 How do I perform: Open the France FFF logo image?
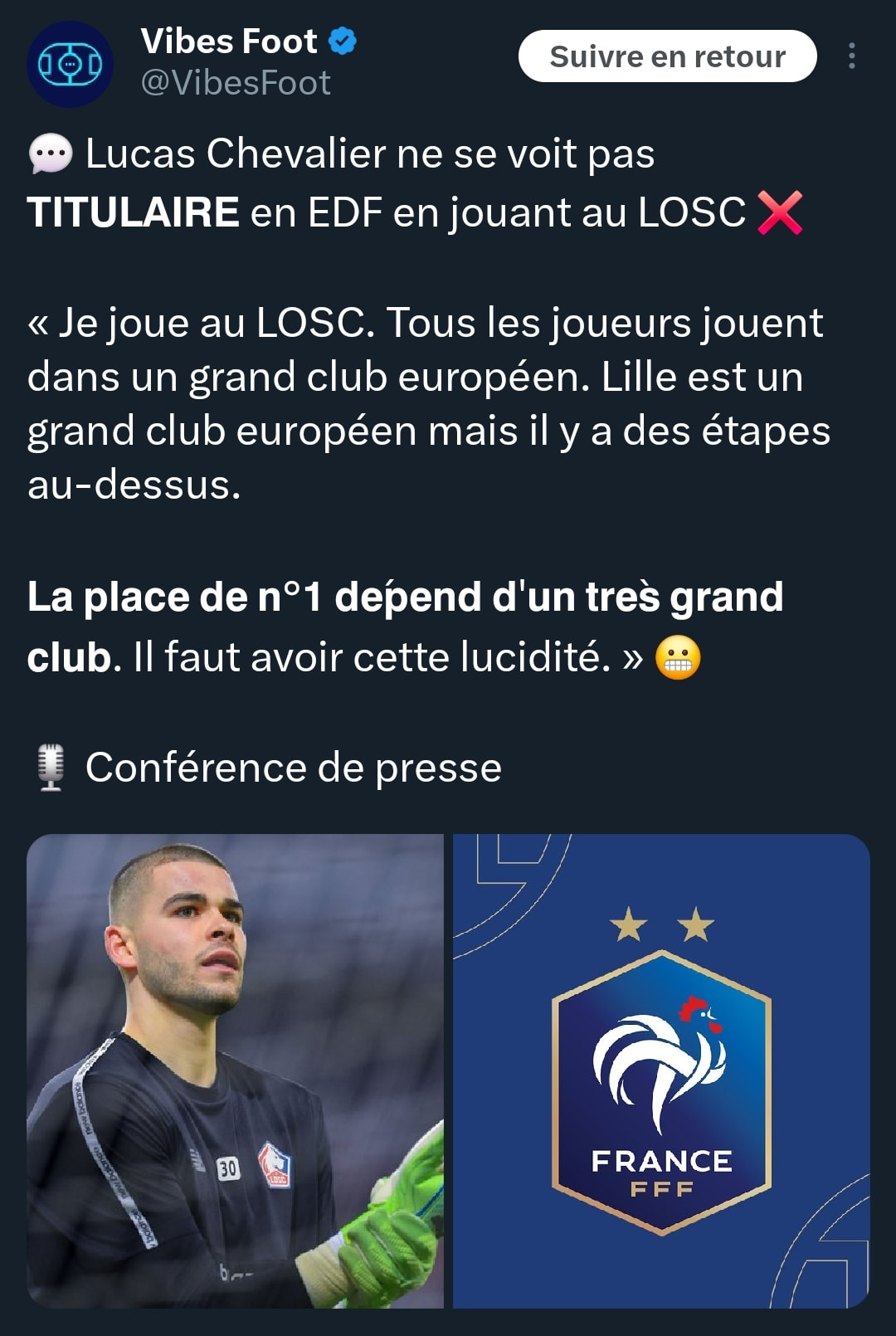[661, 1070]
